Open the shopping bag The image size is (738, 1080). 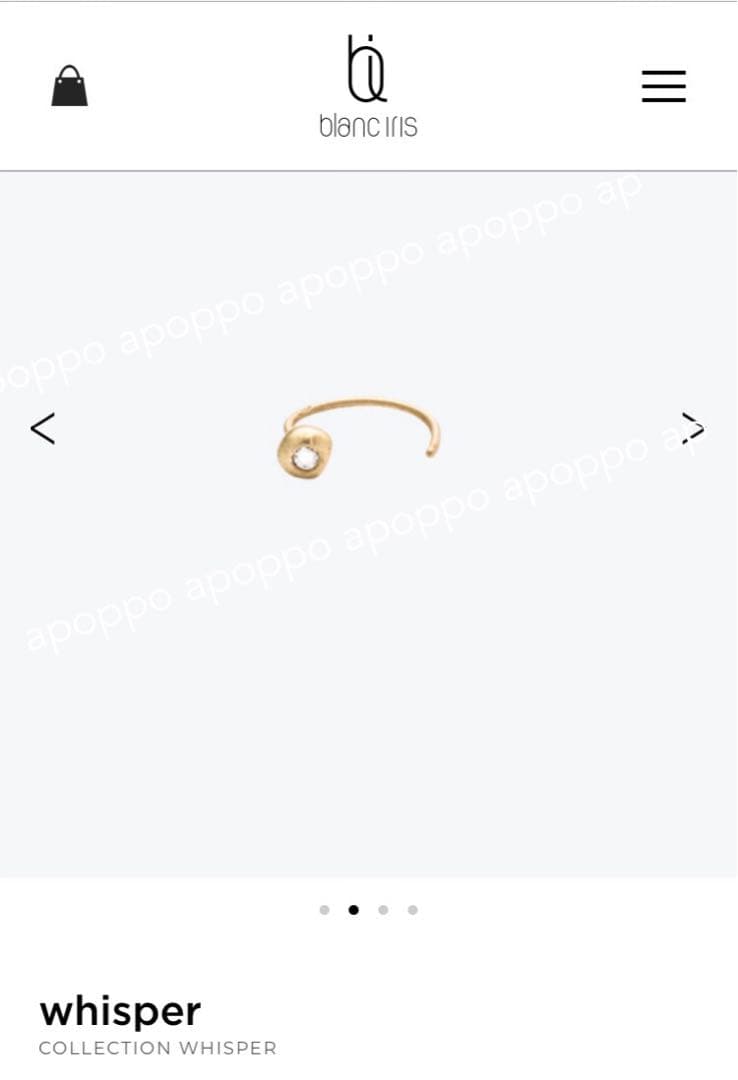click(x=69, y=86)
